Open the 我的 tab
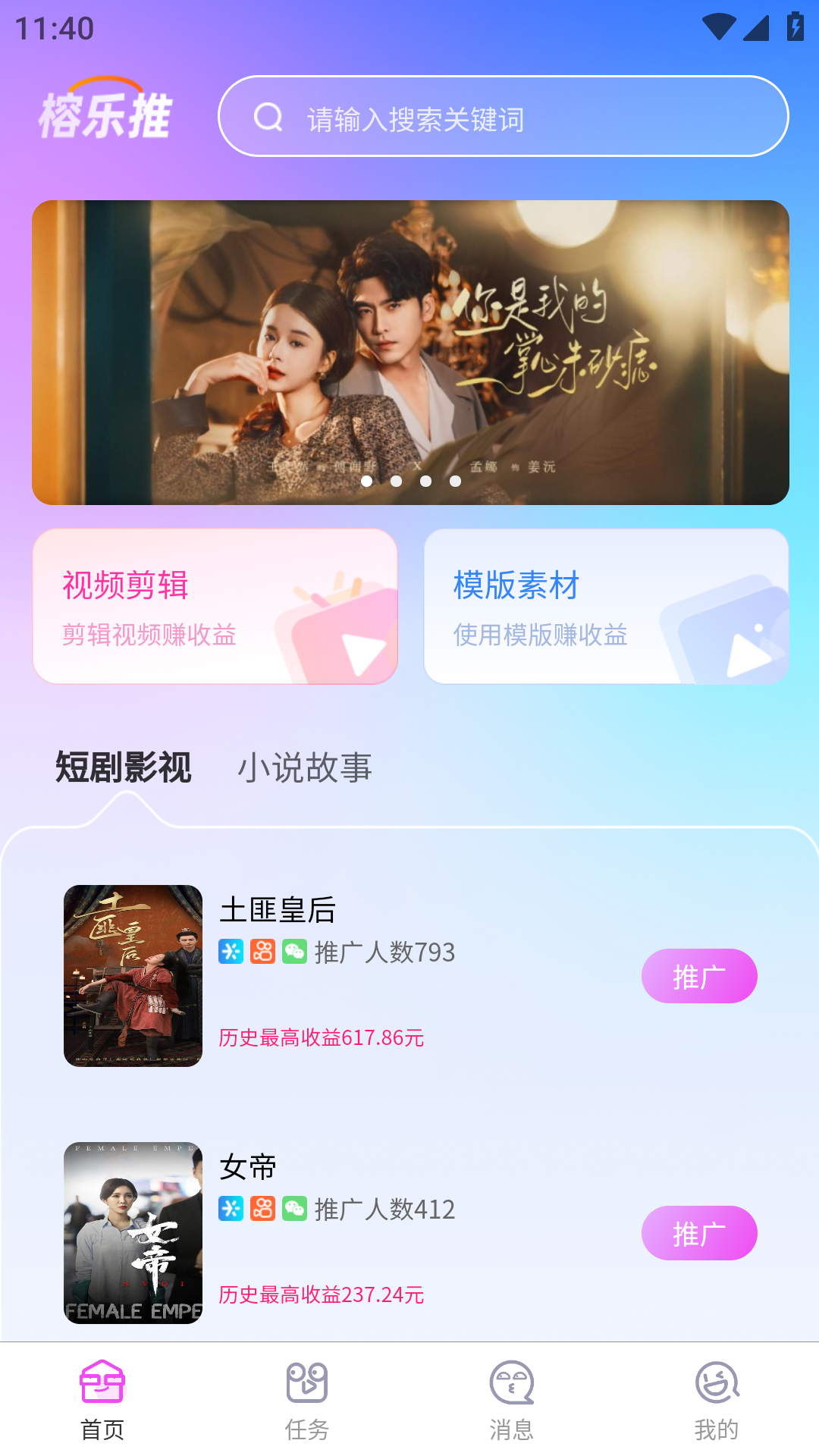 tap(717, 1400)
